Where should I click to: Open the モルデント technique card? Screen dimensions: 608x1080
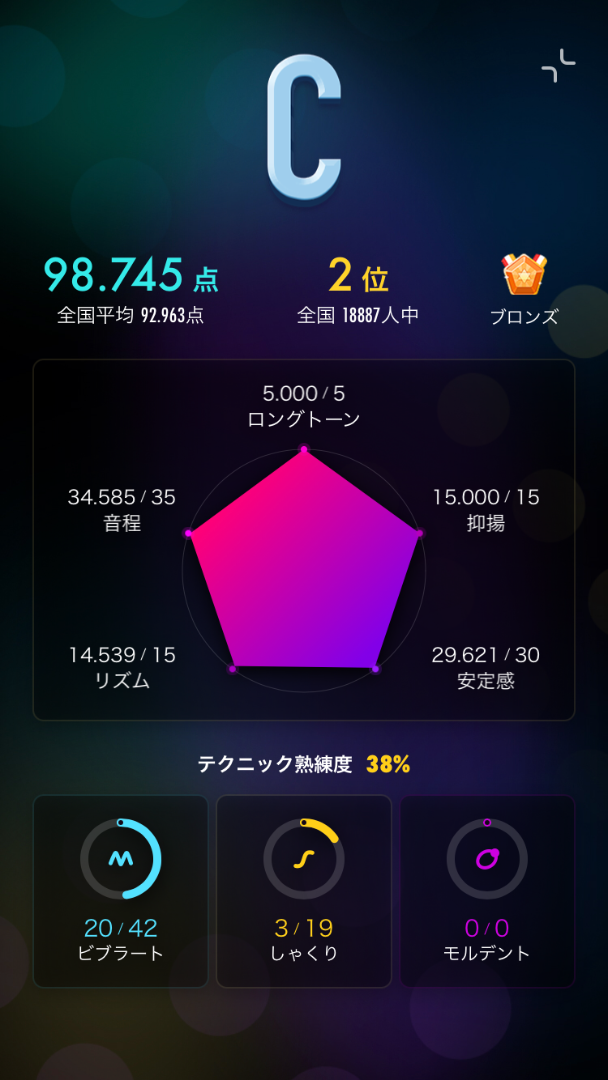tap(487, 891)
